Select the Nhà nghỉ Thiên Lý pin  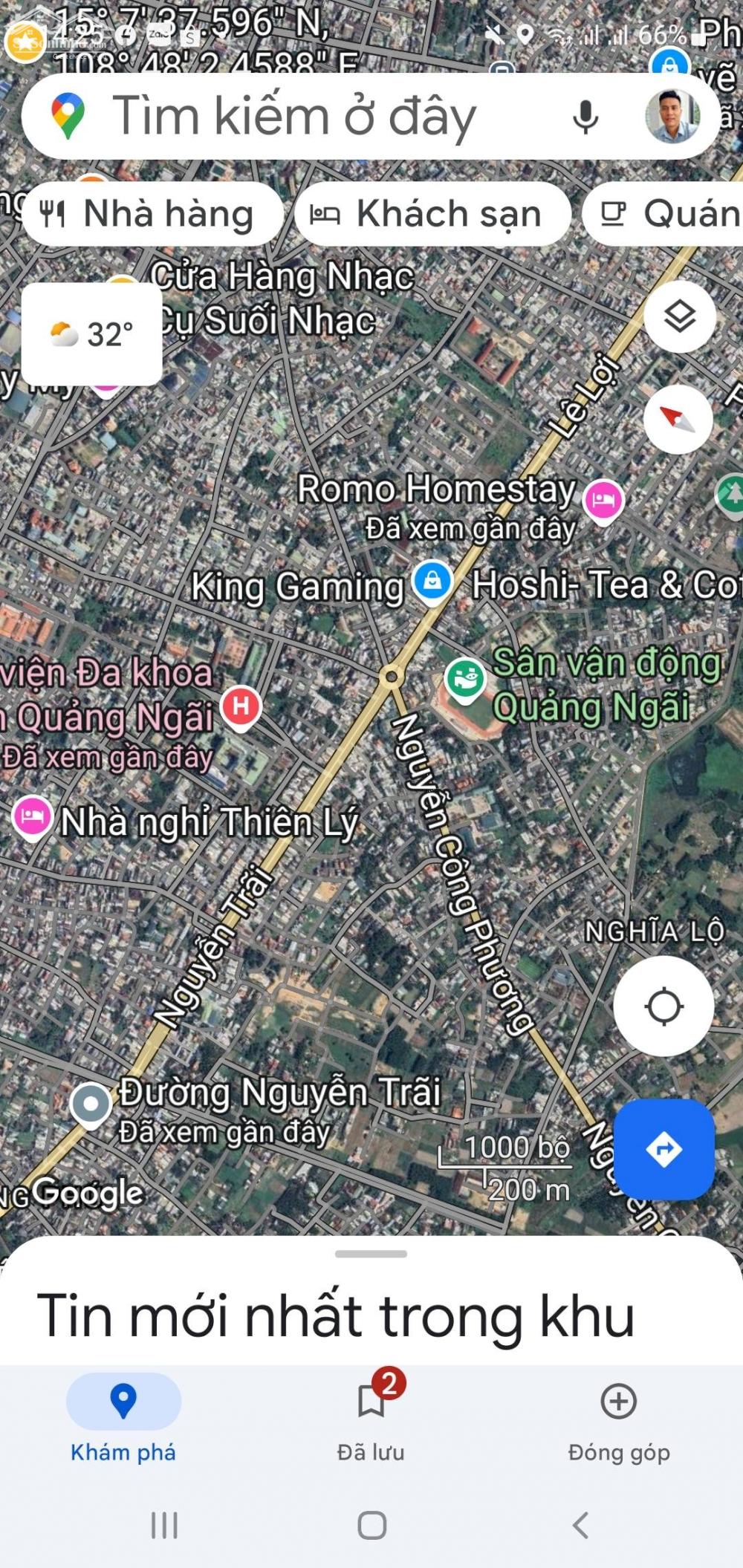(32, 818)
